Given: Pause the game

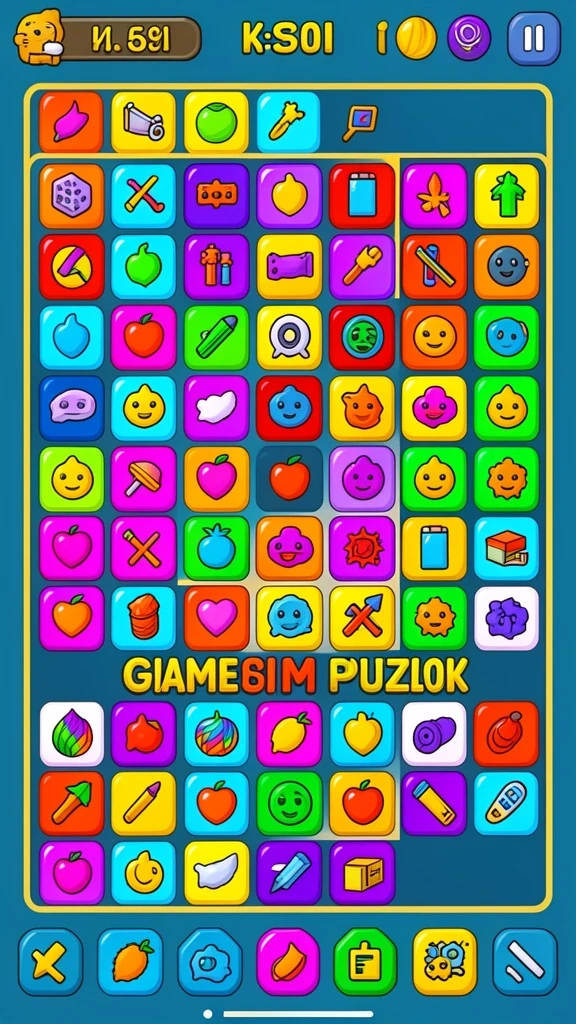Looking at the screenshot, I should [x=534, y=39].
